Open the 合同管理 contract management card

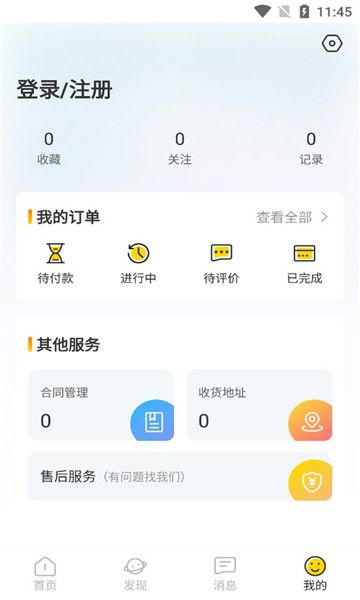pyautogui.click(x=101, y=405)
